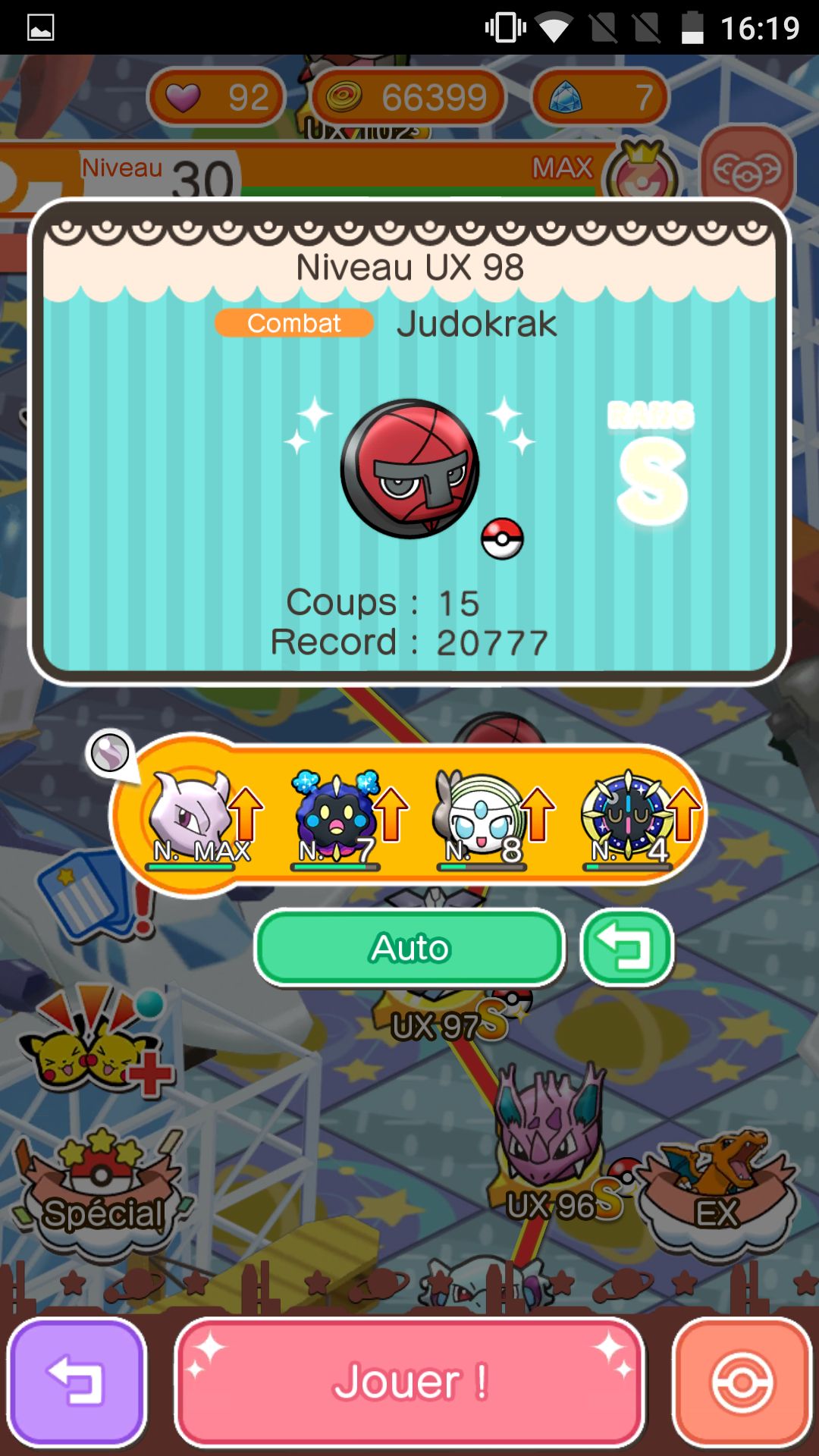Image resolution: width=819 pixels, height=1456 pixels.
Task: Tap the Auto team selection button
Action: click(x=409, y=948)
